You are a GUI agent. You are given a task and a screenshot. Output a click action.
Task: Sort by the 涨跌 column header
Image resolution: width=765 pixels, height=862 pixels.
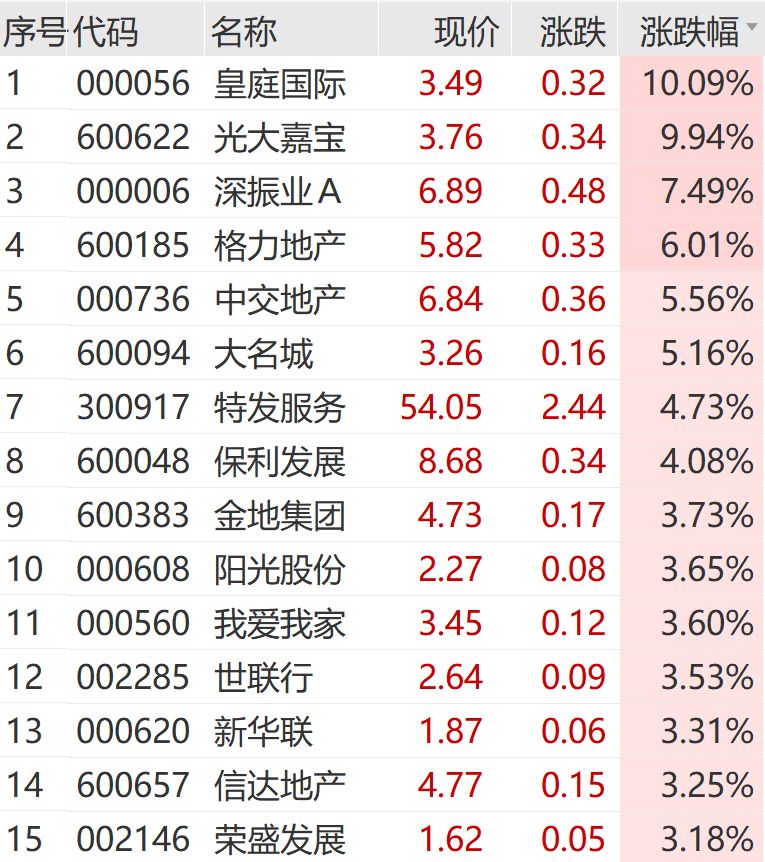tap(572, 32)
